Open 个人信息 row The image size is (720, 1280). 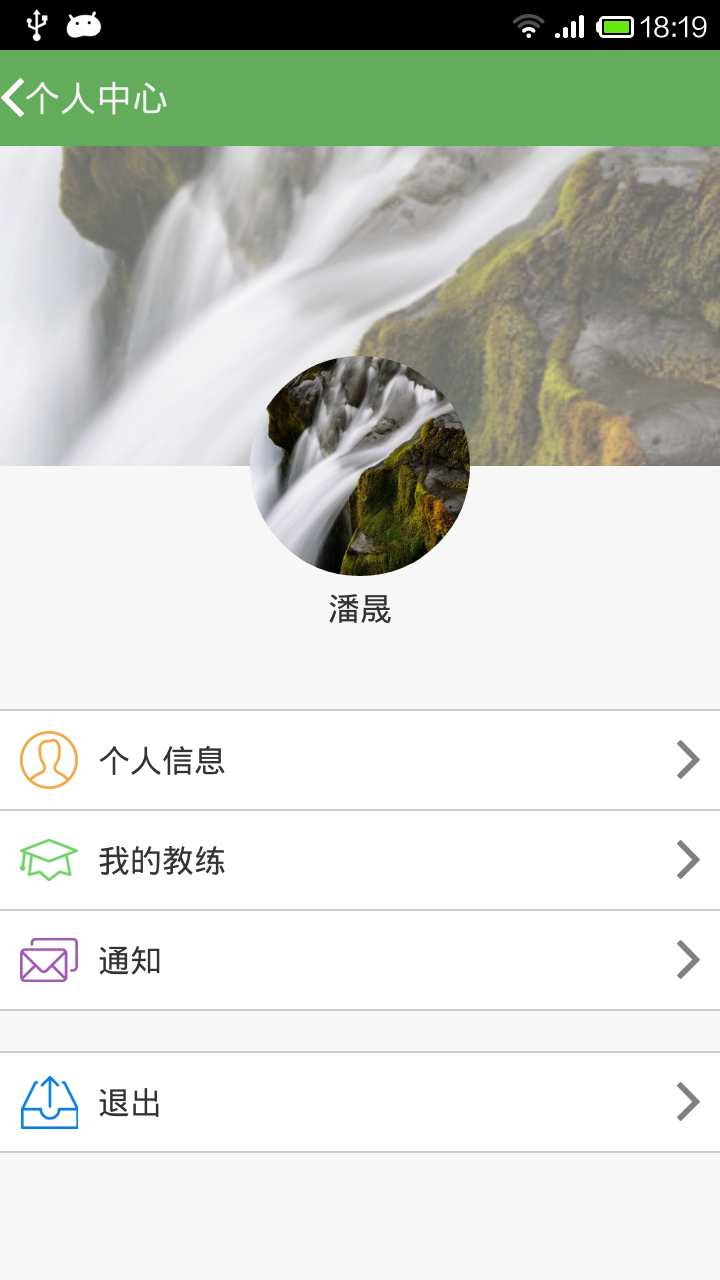click(360, 760)
